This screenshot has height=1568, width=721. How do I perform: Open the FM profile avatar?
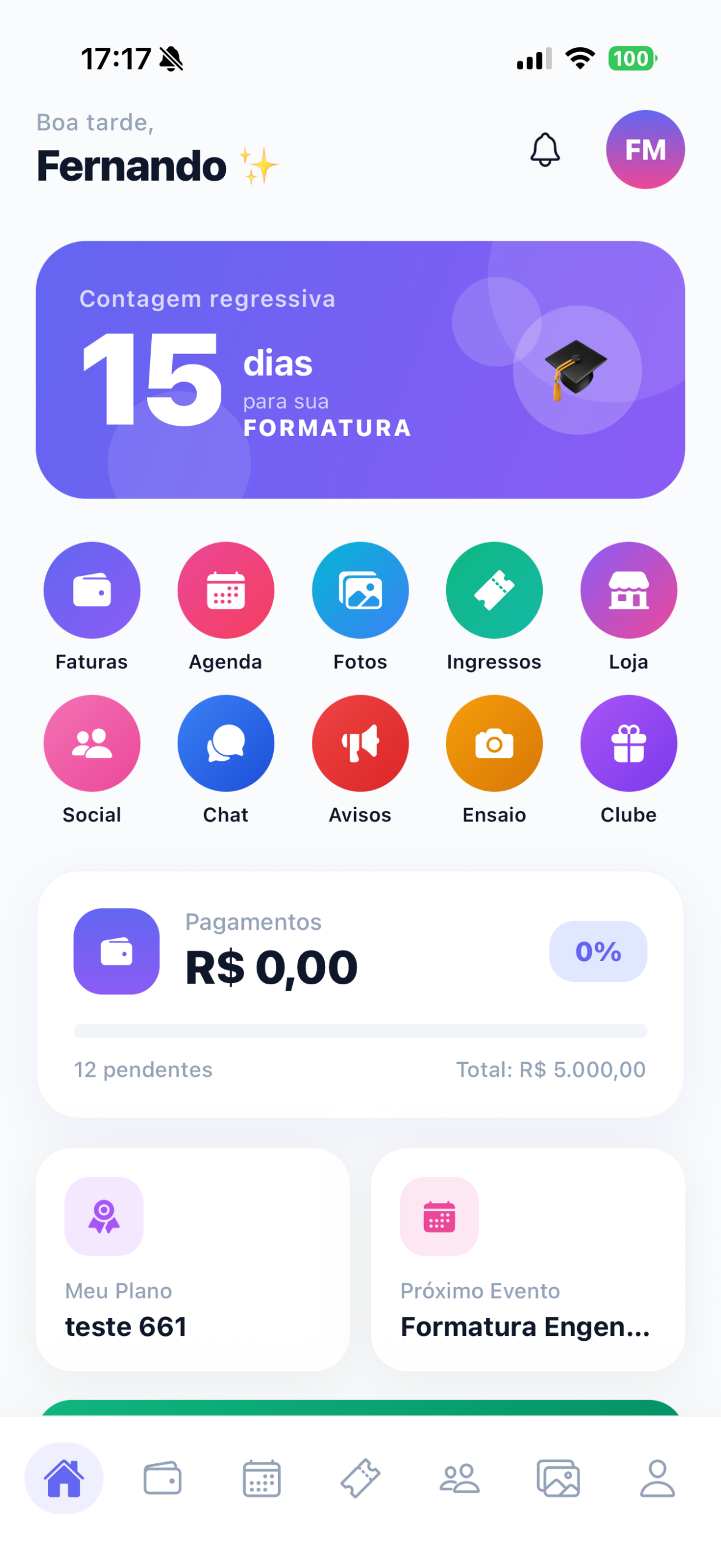pos(644,149)
